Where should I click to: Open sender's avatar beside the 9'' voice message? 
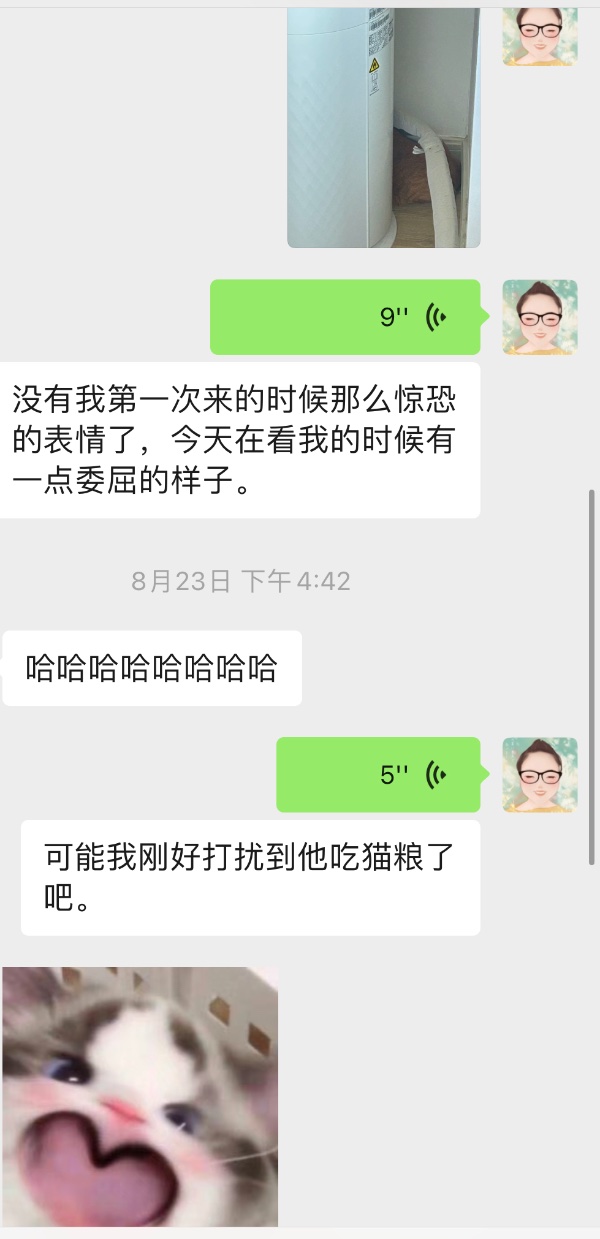coord(540,317)
